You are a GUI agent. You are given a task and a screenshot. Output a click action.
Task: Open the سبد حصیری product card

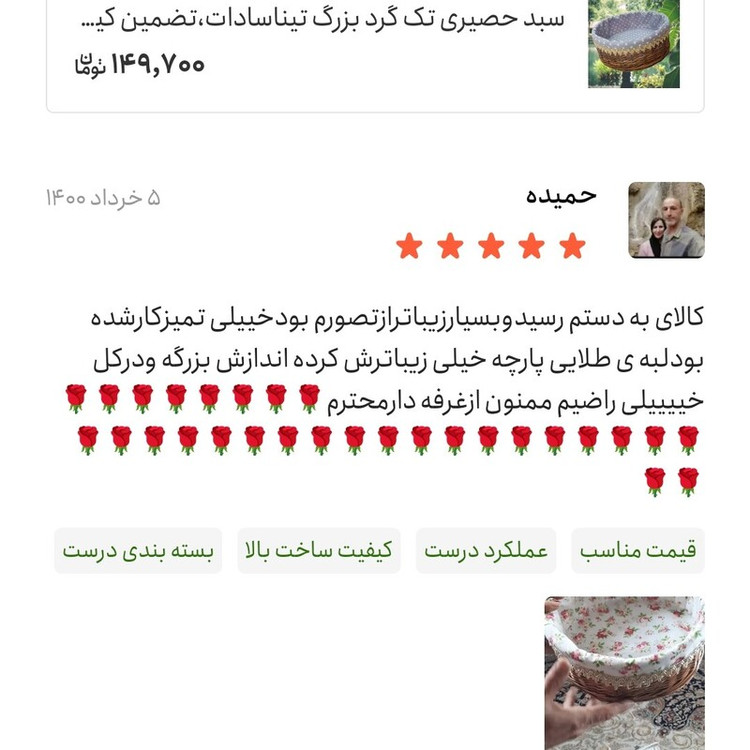pyautogui.click(x=375, y=45)
